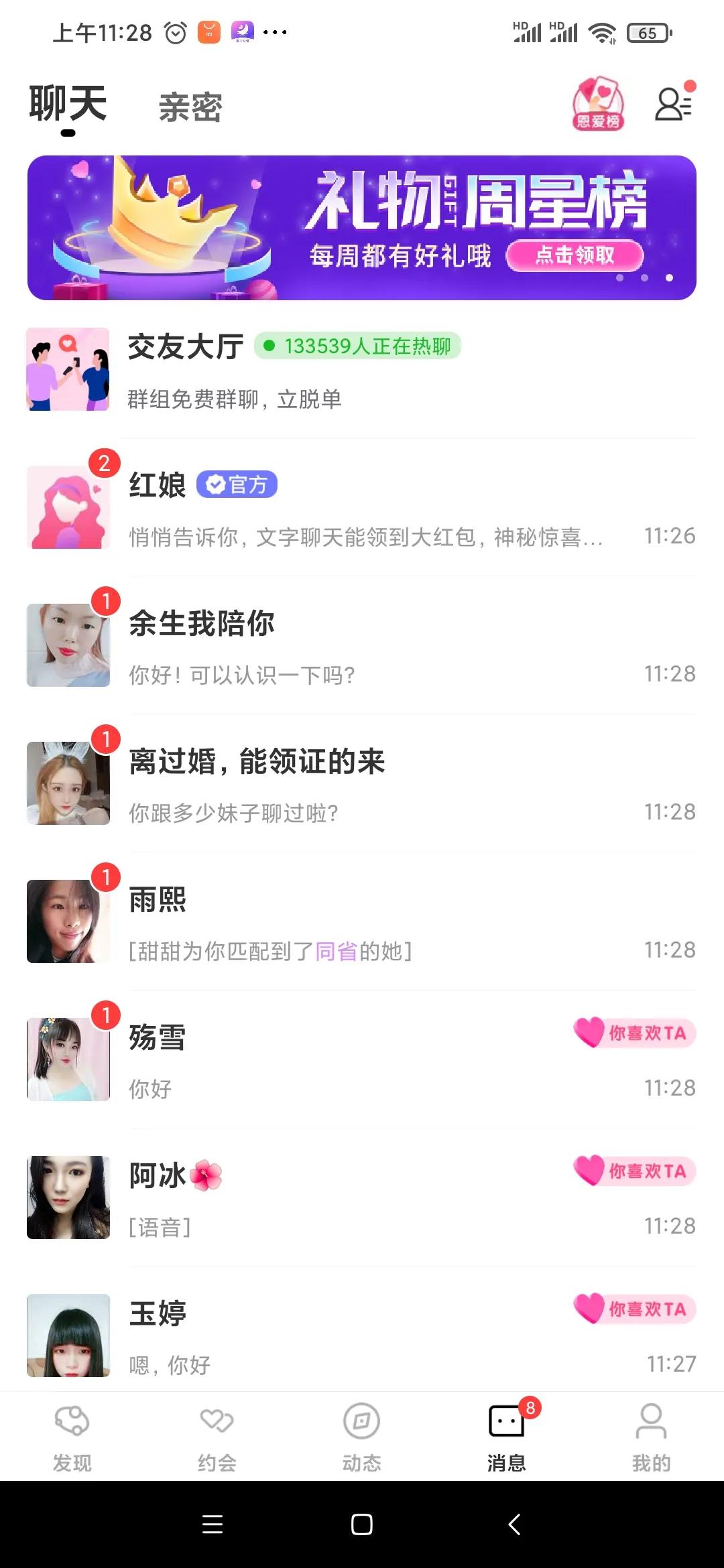The height and width of the screenshot is (1568, 724).
Task: Go to the system home screen
Action: point(362,1524)
